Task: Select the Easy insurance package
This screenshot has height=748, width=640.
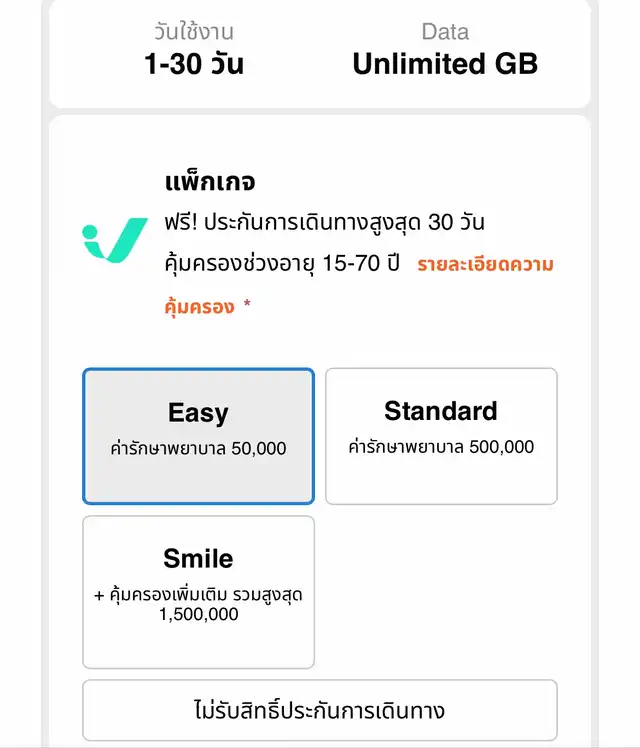Action: 198,436
